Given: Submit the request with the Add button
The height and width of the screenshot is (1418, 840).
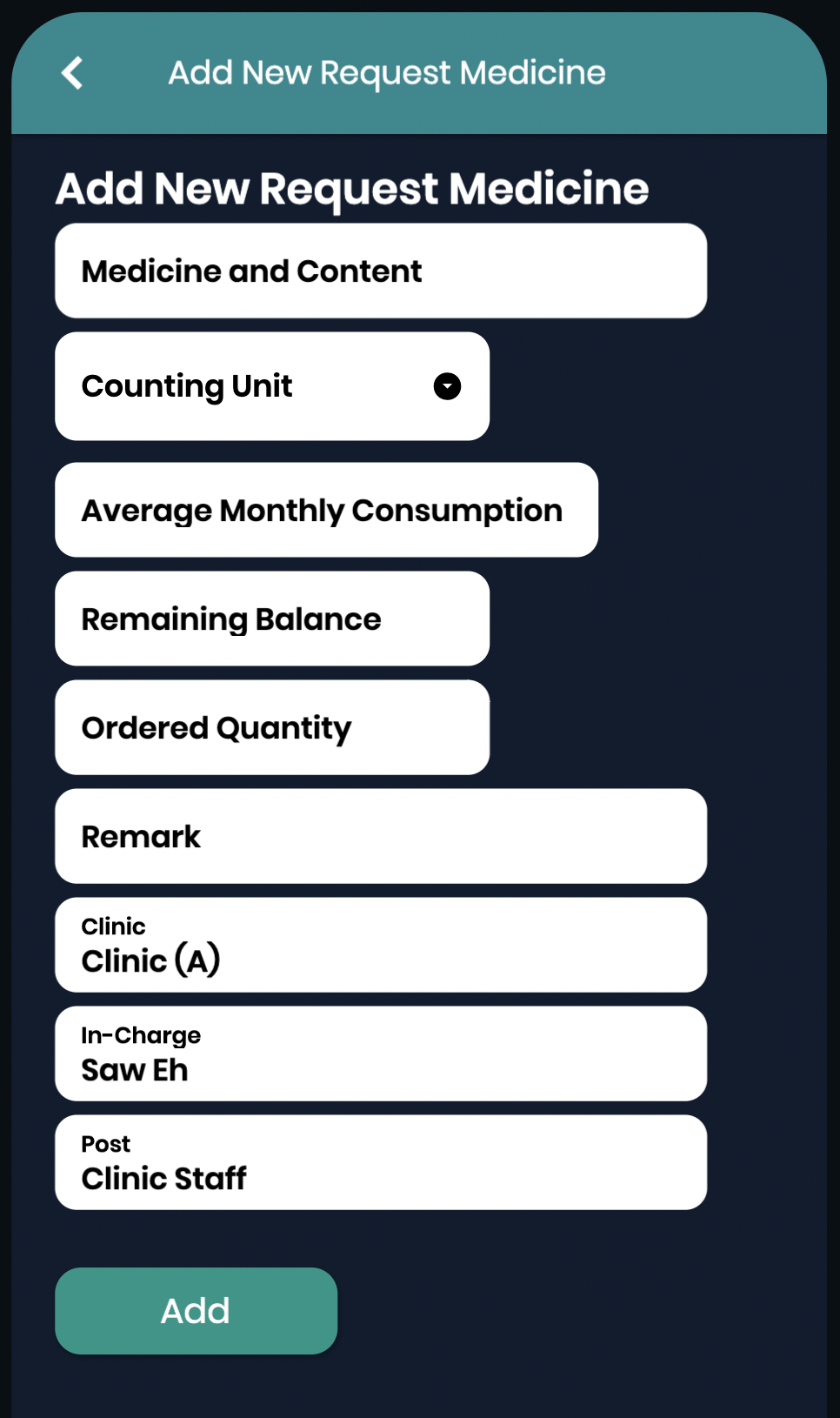Looking at the screenshot, I should tap(196, 1311).
